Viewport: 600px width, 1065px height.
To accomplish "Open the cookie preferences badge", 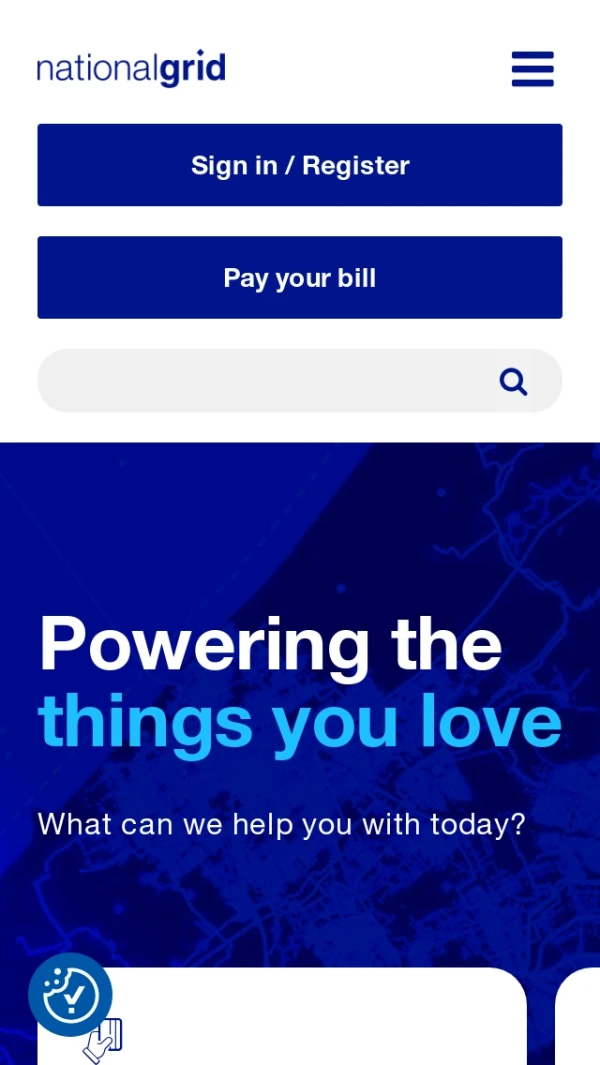I will 70,994.
